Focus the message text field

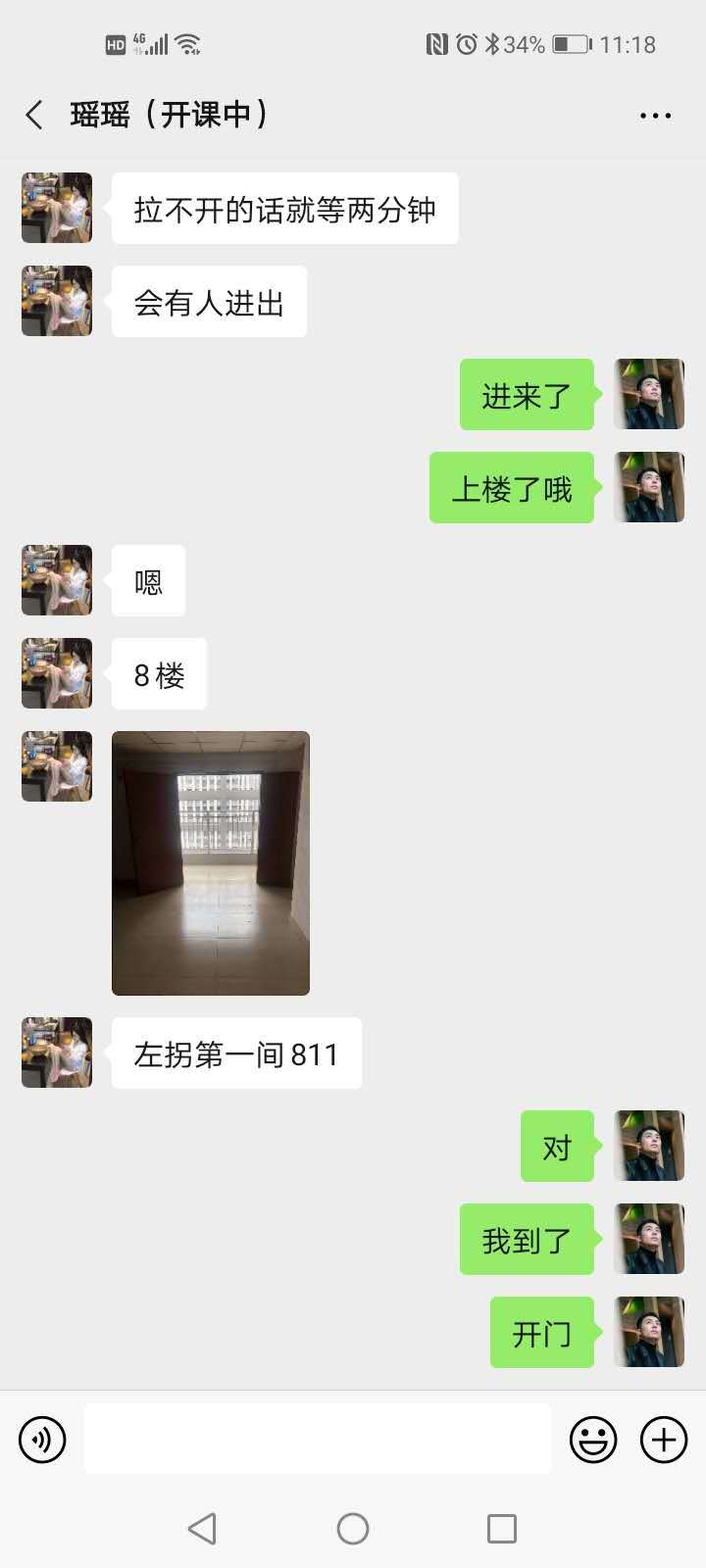[x=317, y=1439]
